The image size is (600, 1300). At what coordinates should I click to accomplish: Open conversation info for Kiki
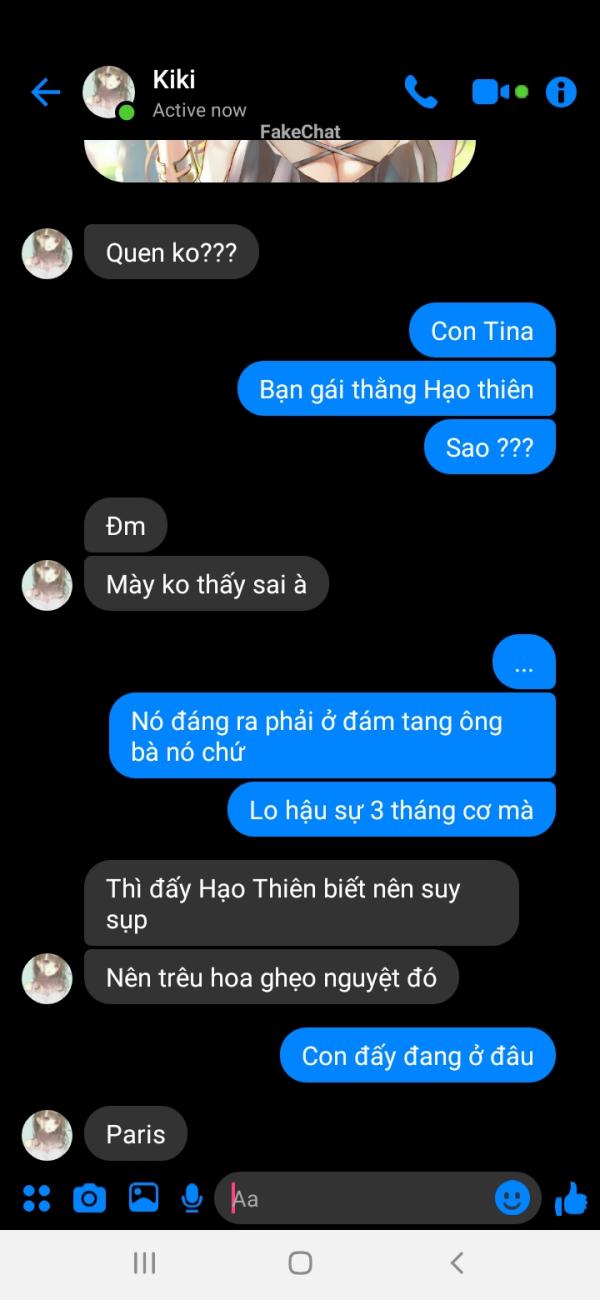coord(561,92)
